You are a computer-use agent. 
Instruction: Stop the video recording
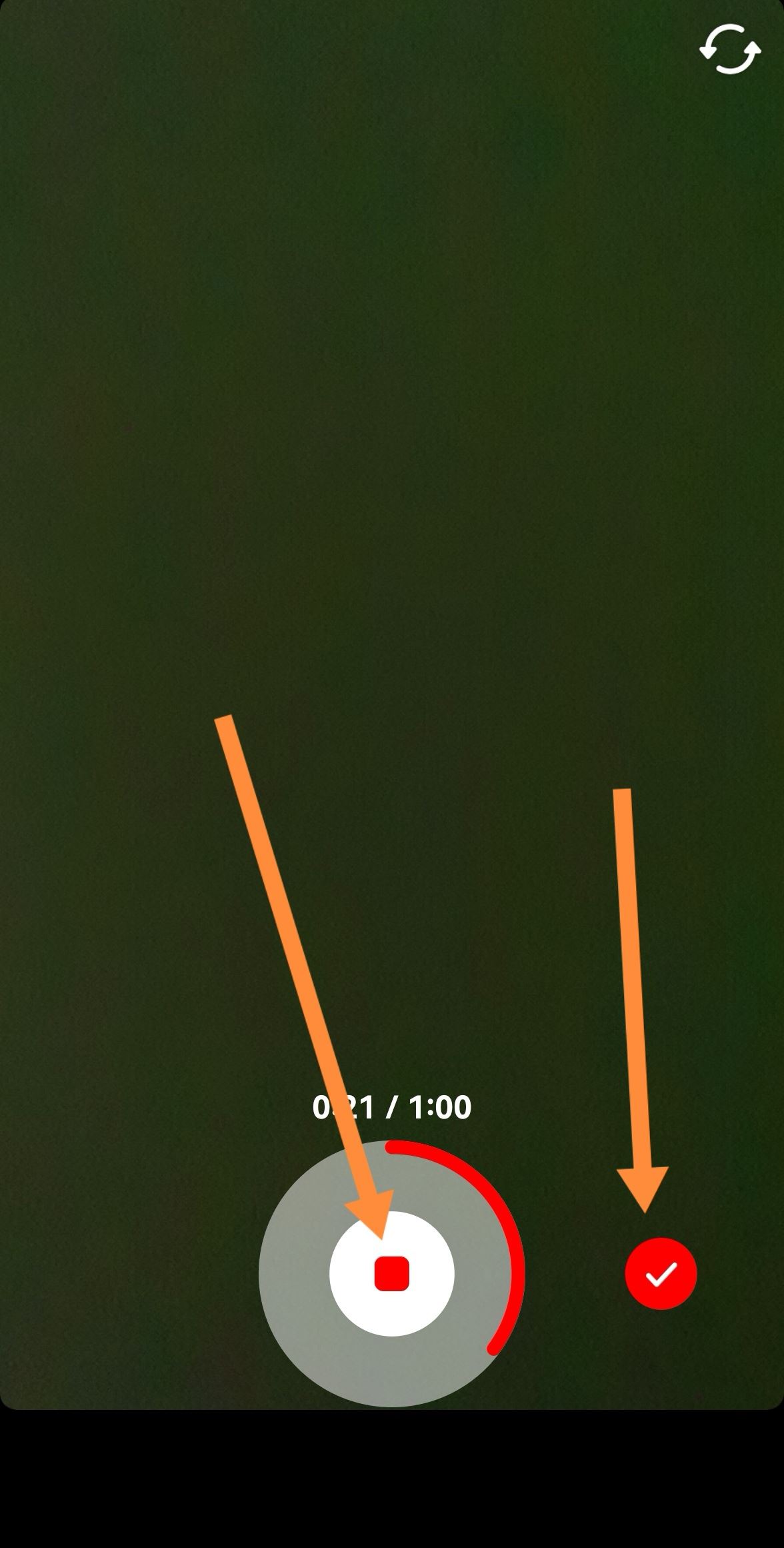pos(392,1273)
